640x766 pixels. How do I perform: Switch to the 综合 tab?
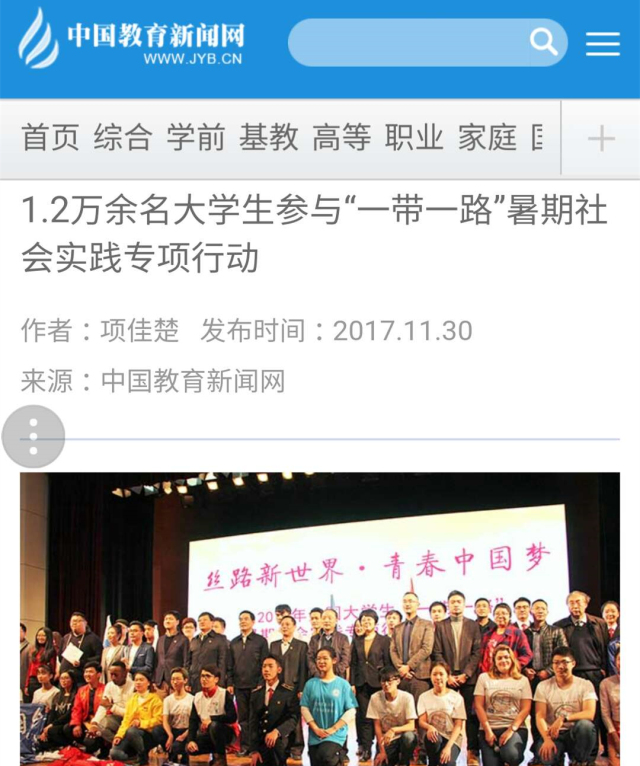tap(123, 138)
